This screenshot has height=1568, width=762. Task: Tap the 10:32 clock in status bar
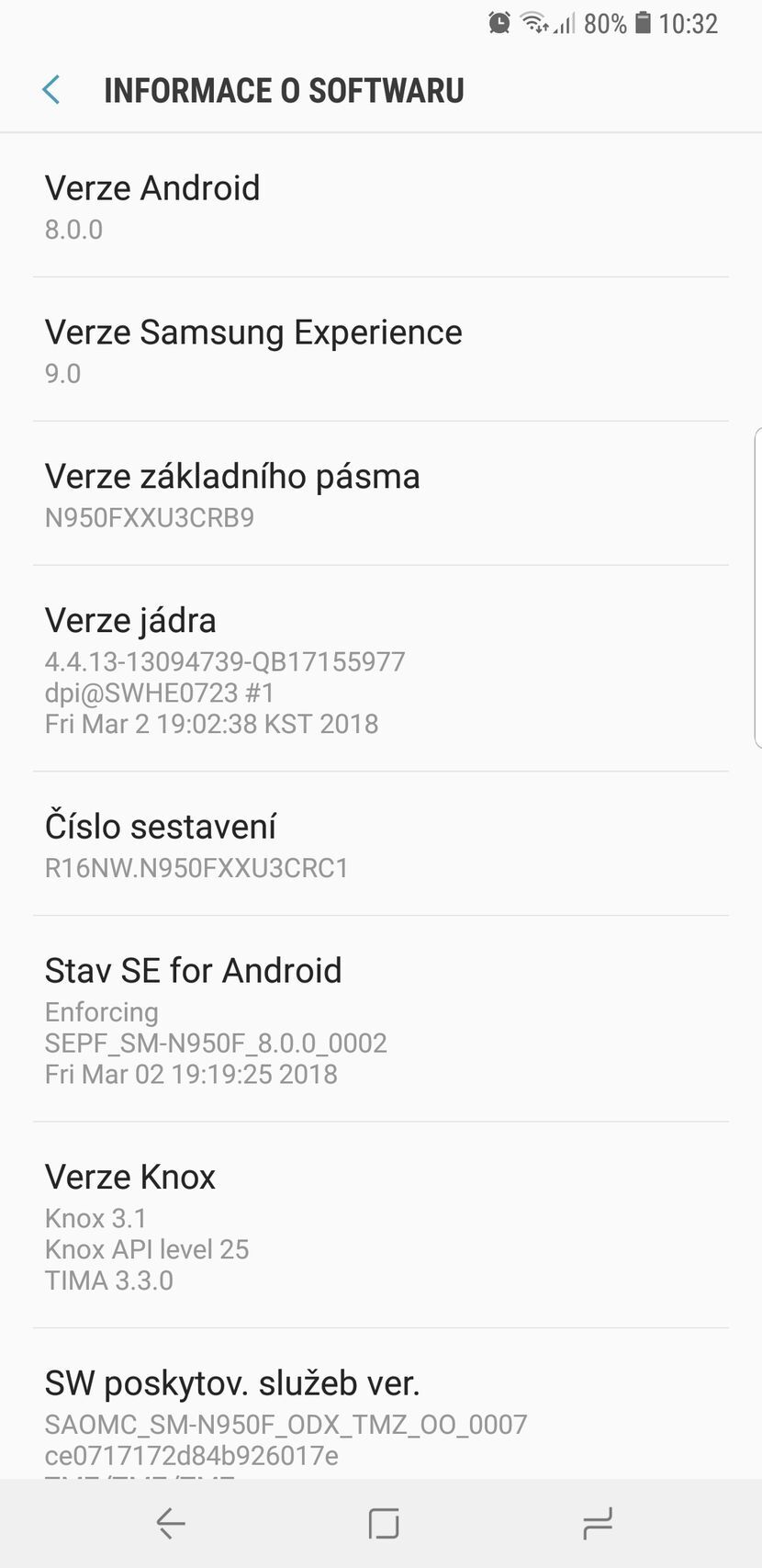pos(691,23)
